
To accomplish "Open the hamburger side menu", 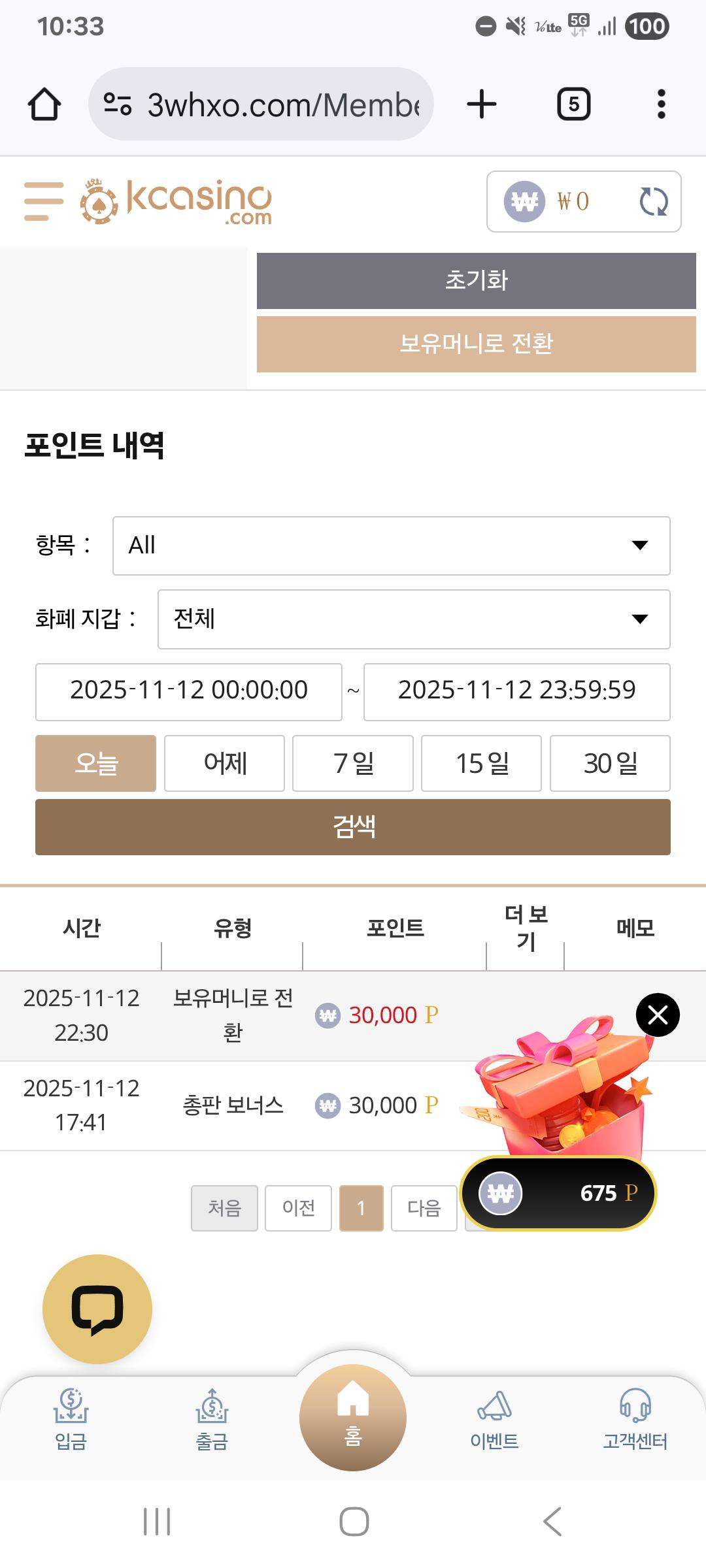I will click(x=44, y=201).
